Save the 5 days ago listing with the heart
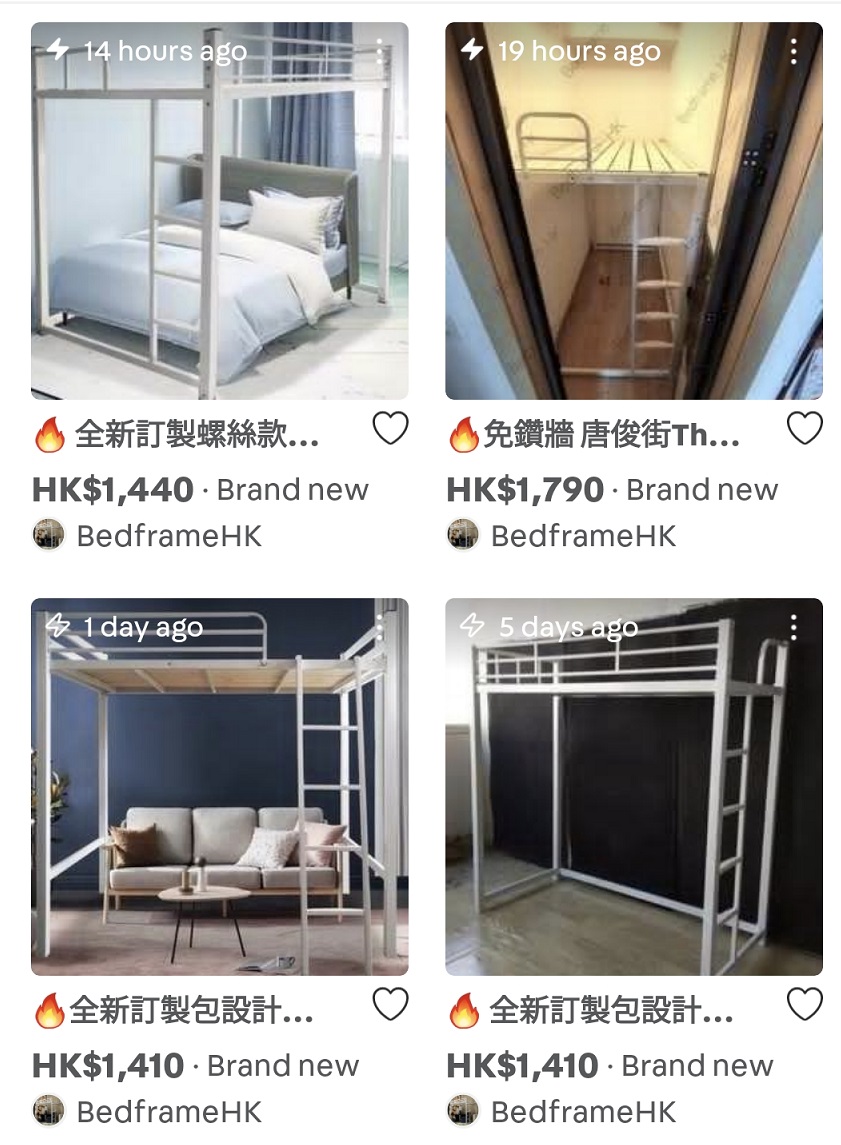Image resolution: width=841 pixels, height=1145 pixels. [804, 1004]
